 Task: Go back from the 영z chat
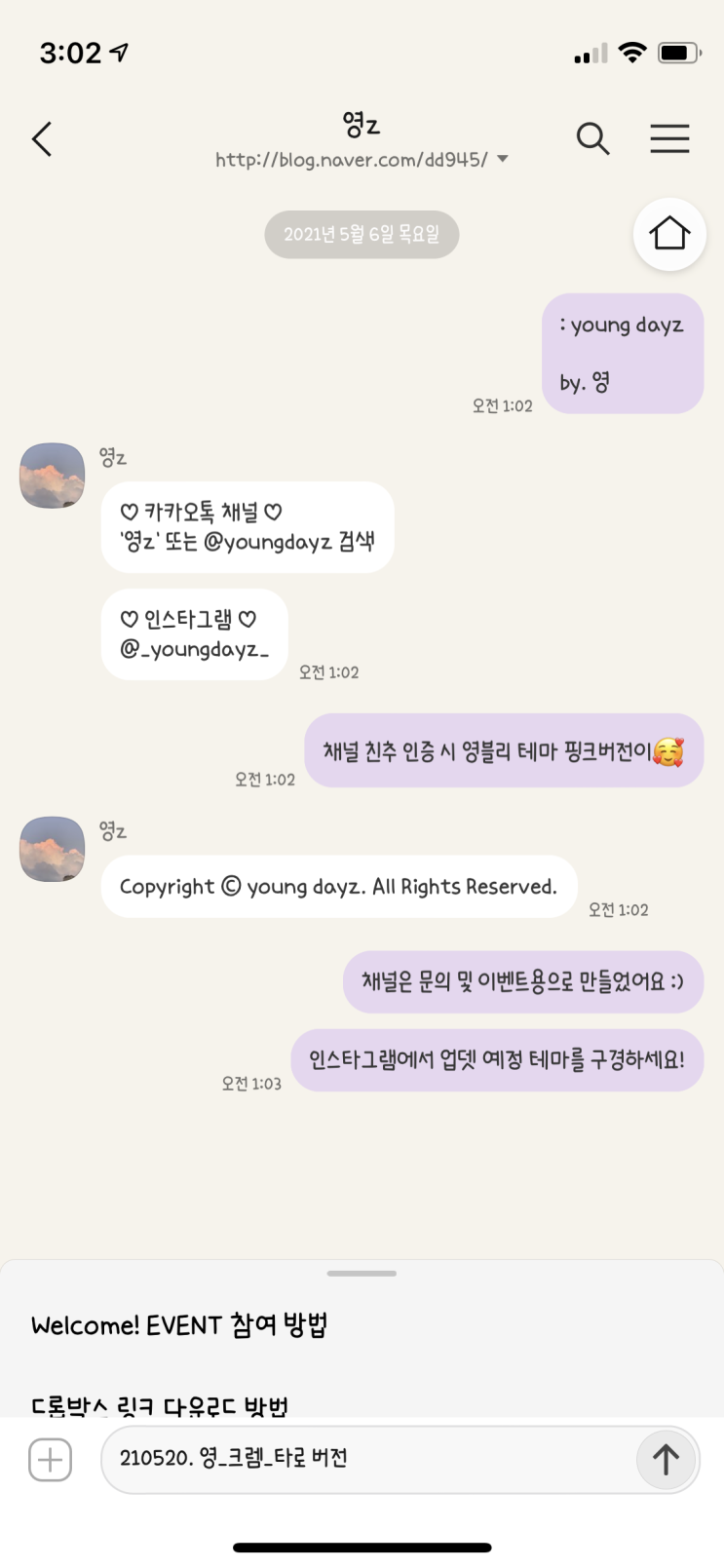(42, 139)
